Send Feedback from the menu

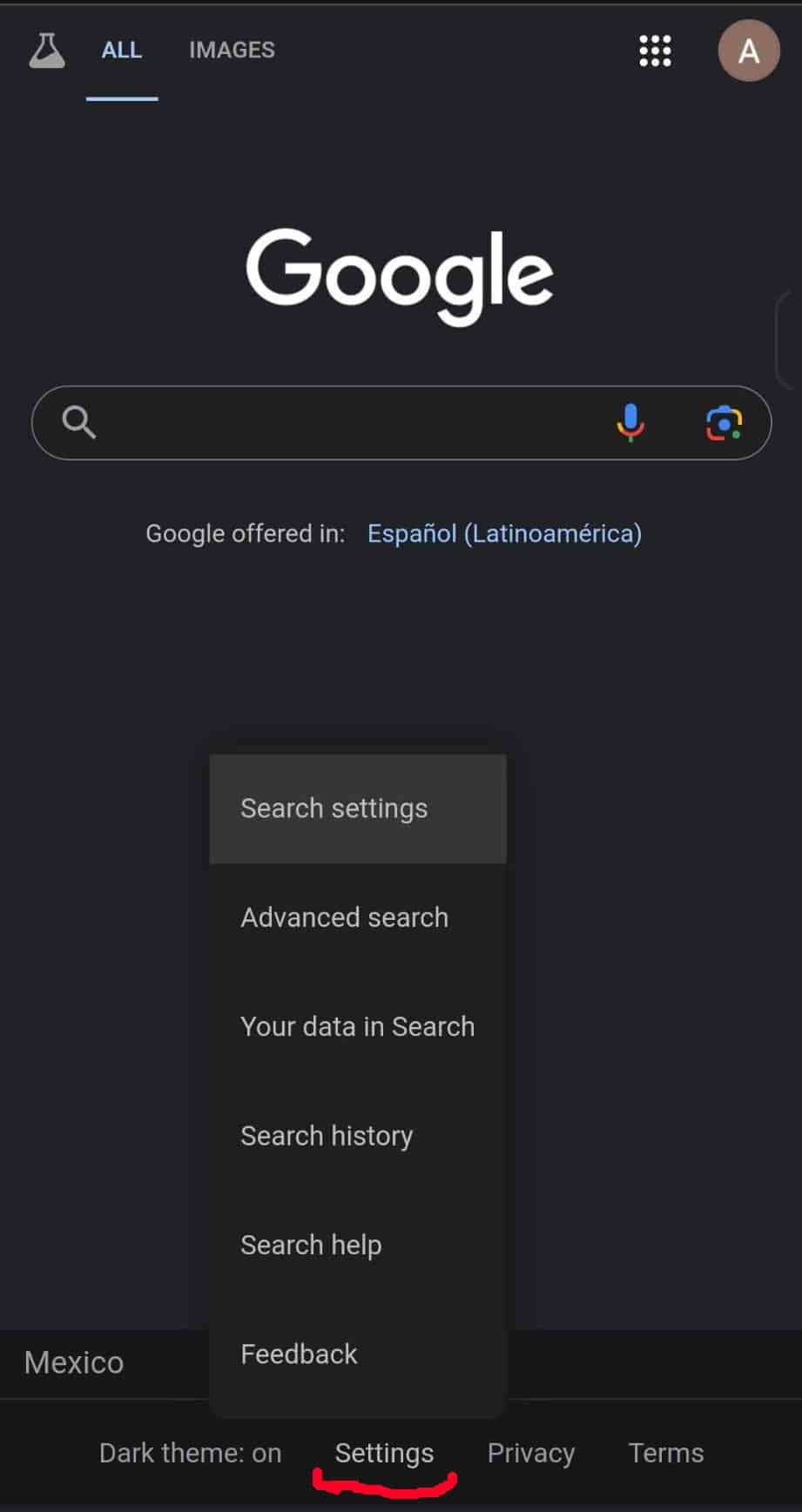pos(299,1354)
